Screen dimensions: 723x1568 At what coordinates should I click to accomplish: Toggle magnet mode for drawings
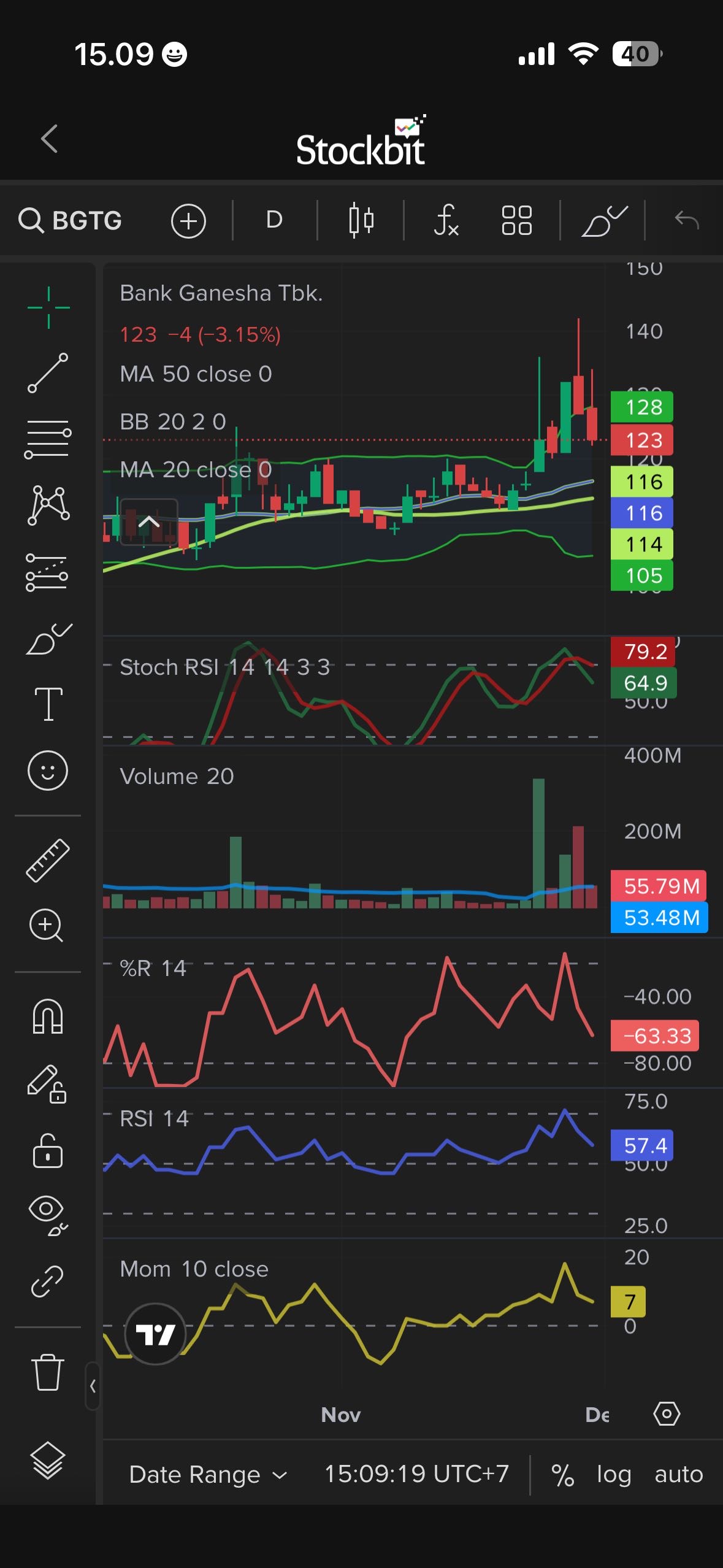pos(48,1017)
